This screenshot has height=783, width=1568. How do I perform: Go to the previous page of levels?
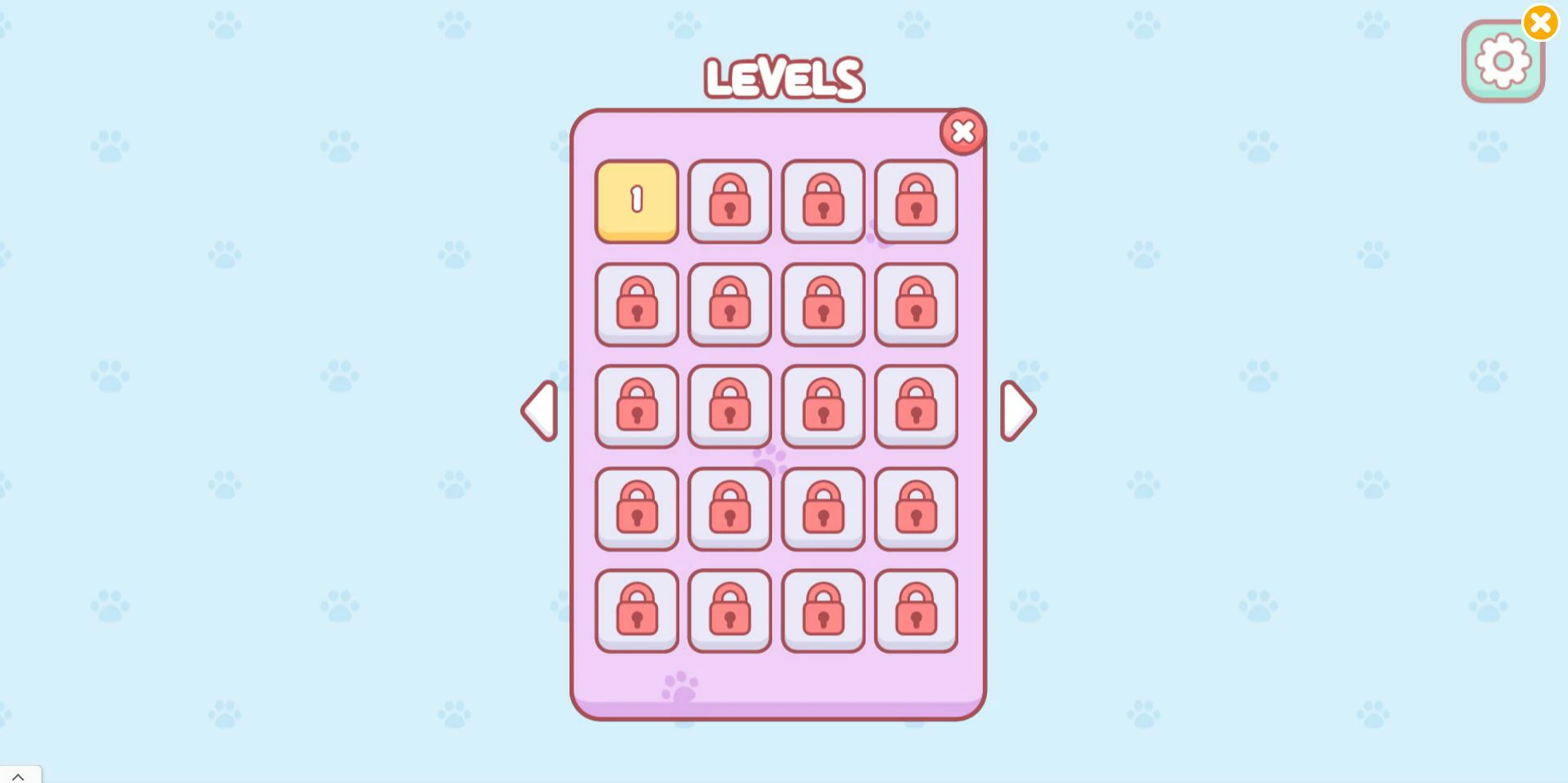tap(540, 410)
